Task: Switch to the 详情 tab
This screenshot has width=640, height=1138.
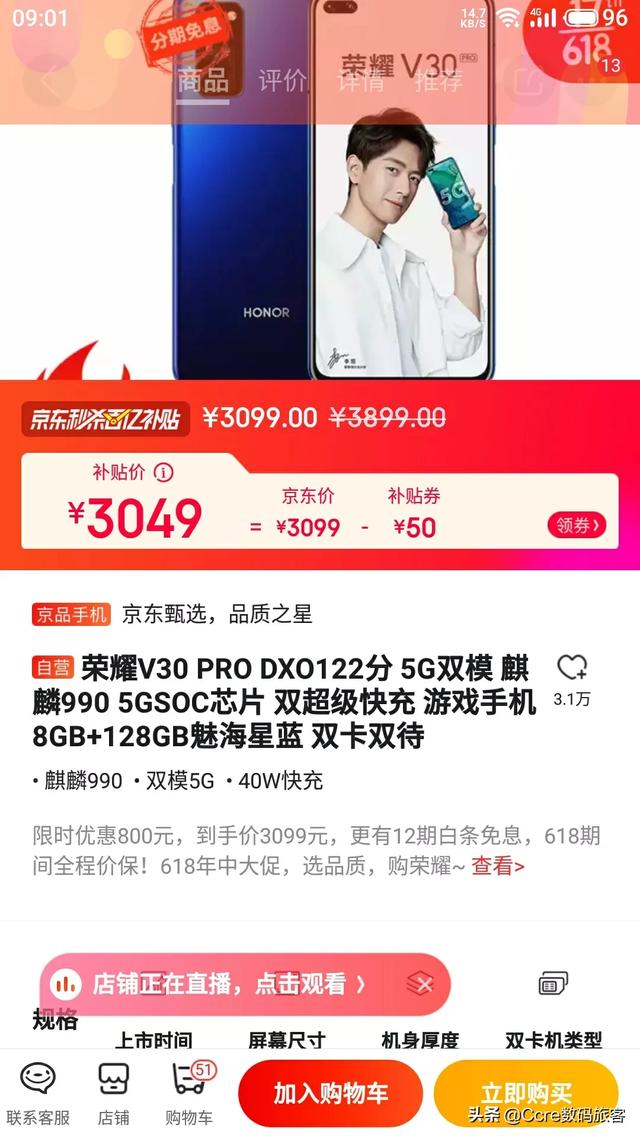Action: click(x=361, y=80)
